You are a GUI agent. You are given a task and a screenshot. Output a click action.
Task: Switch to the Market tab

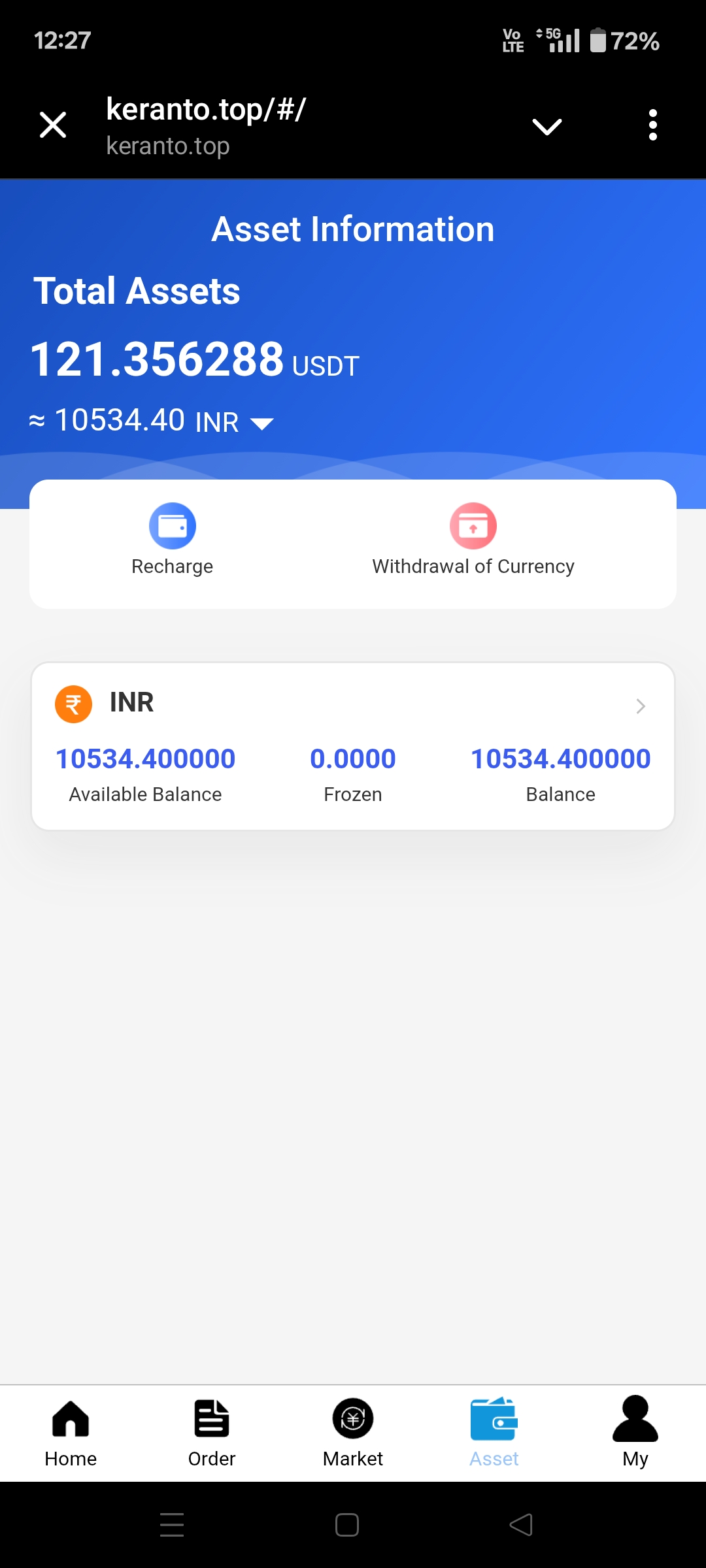point(353,1433)
